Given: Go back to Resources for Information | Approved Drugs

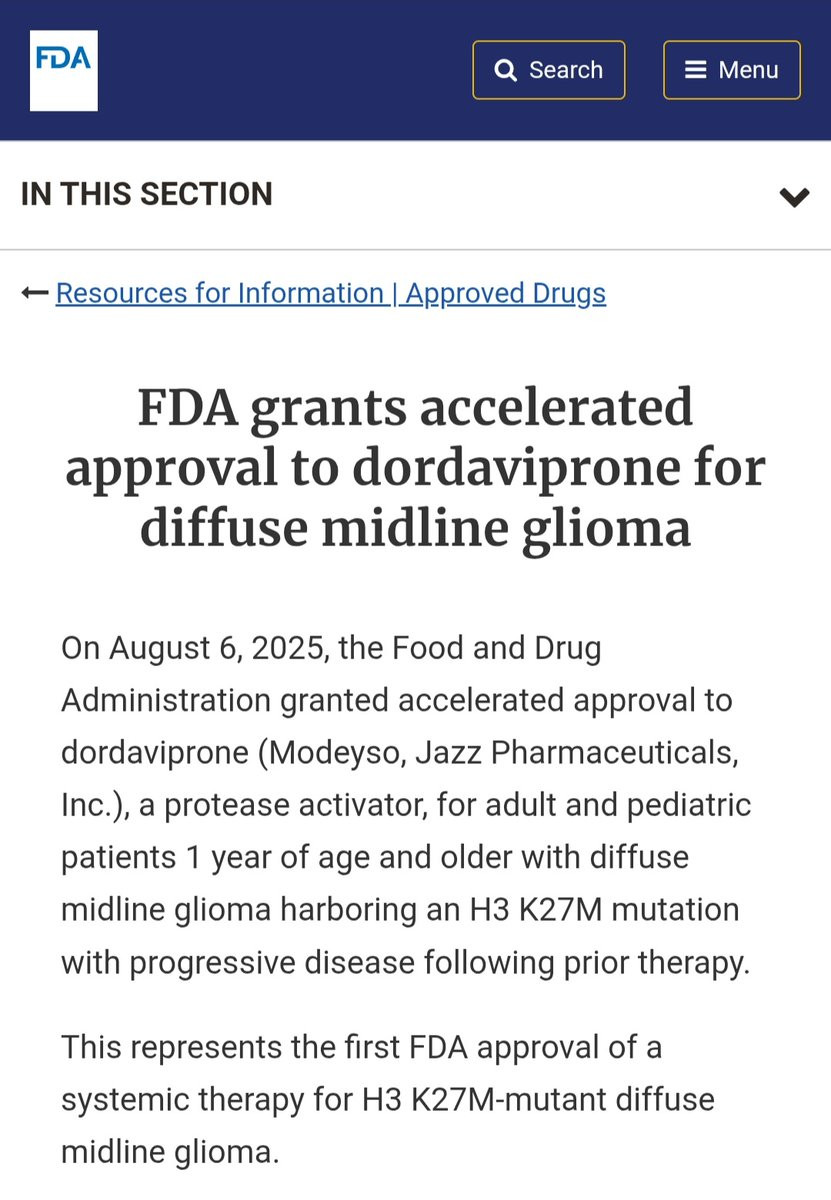Looking at the screenshot, I should point(331,293).
